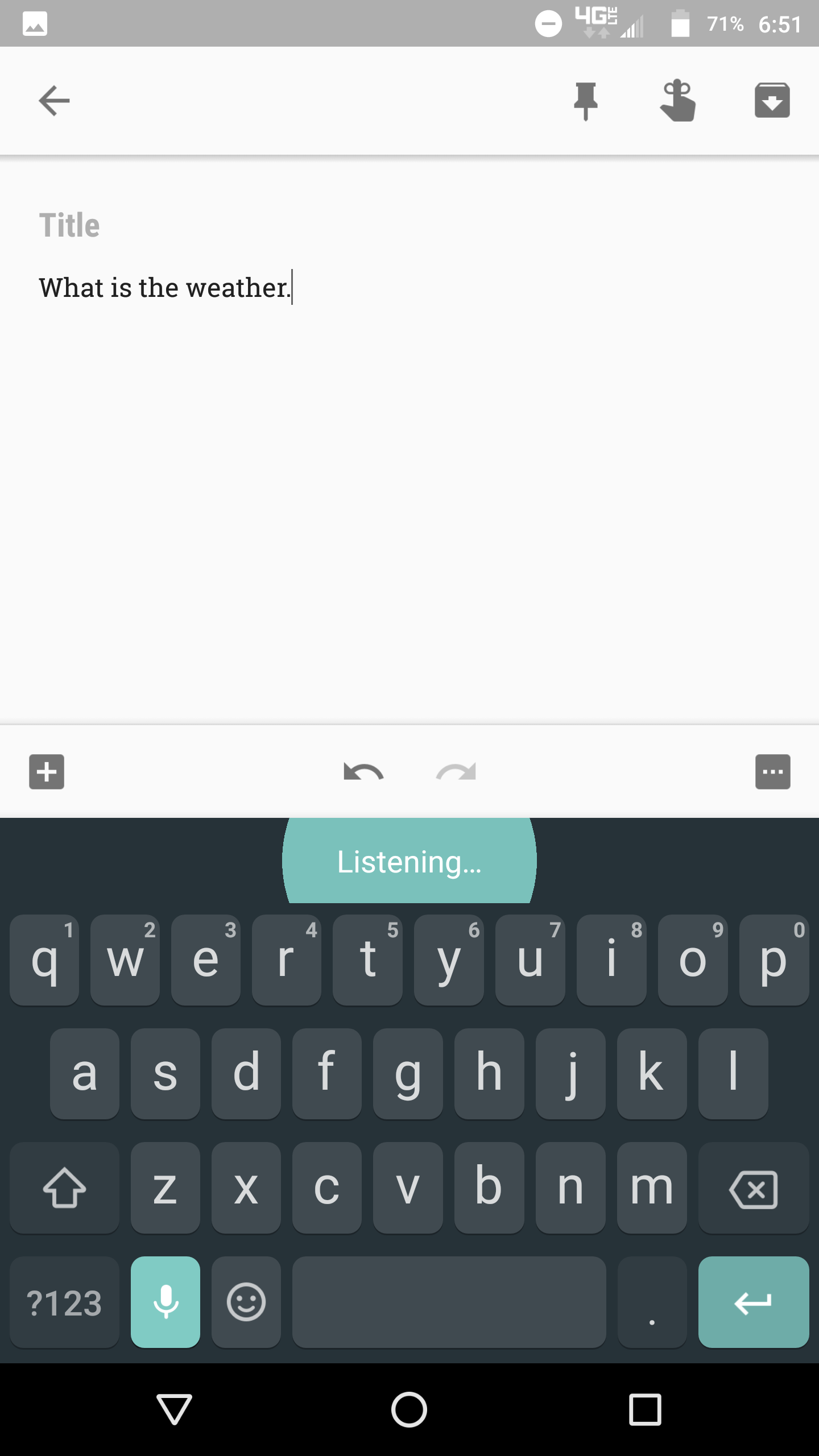The height and width of the screenshot is (1456, 819).
Task: Navigate back with the arrow
Action: click(53, 100)
